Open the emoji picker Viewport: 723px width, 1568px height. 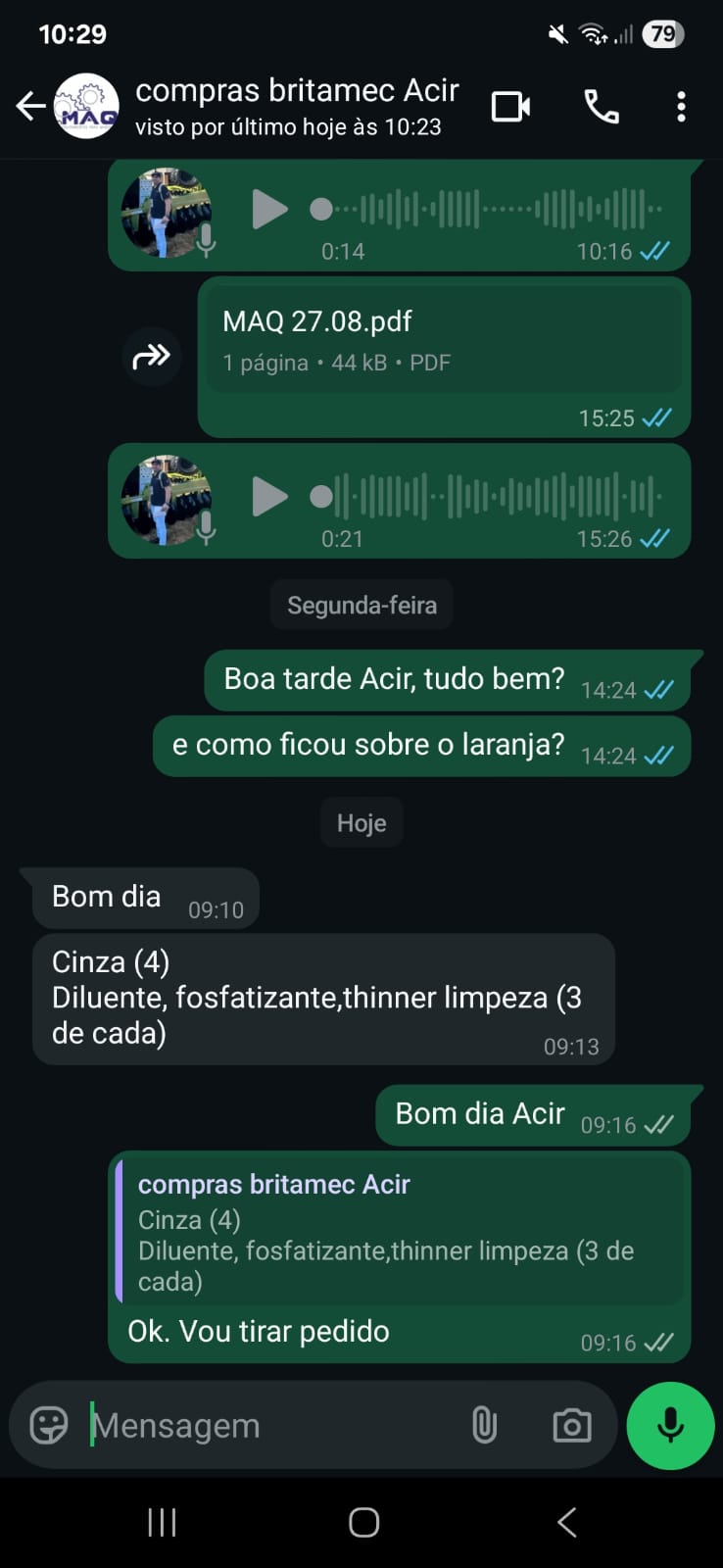coord(49,1425)
